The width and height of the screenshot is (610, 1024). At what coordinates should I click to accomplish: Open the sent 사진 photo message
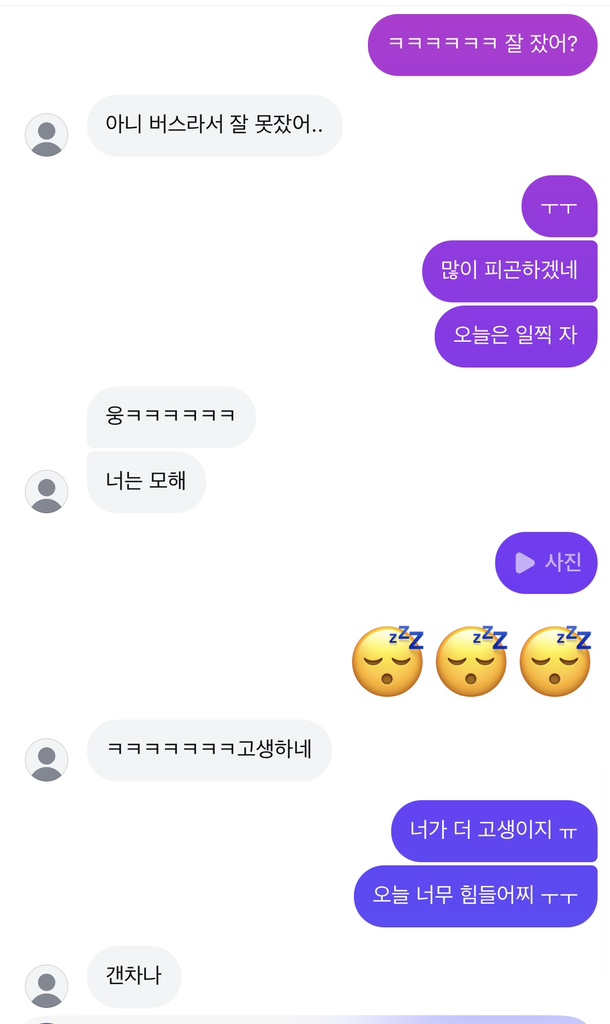tap(546, 562)
